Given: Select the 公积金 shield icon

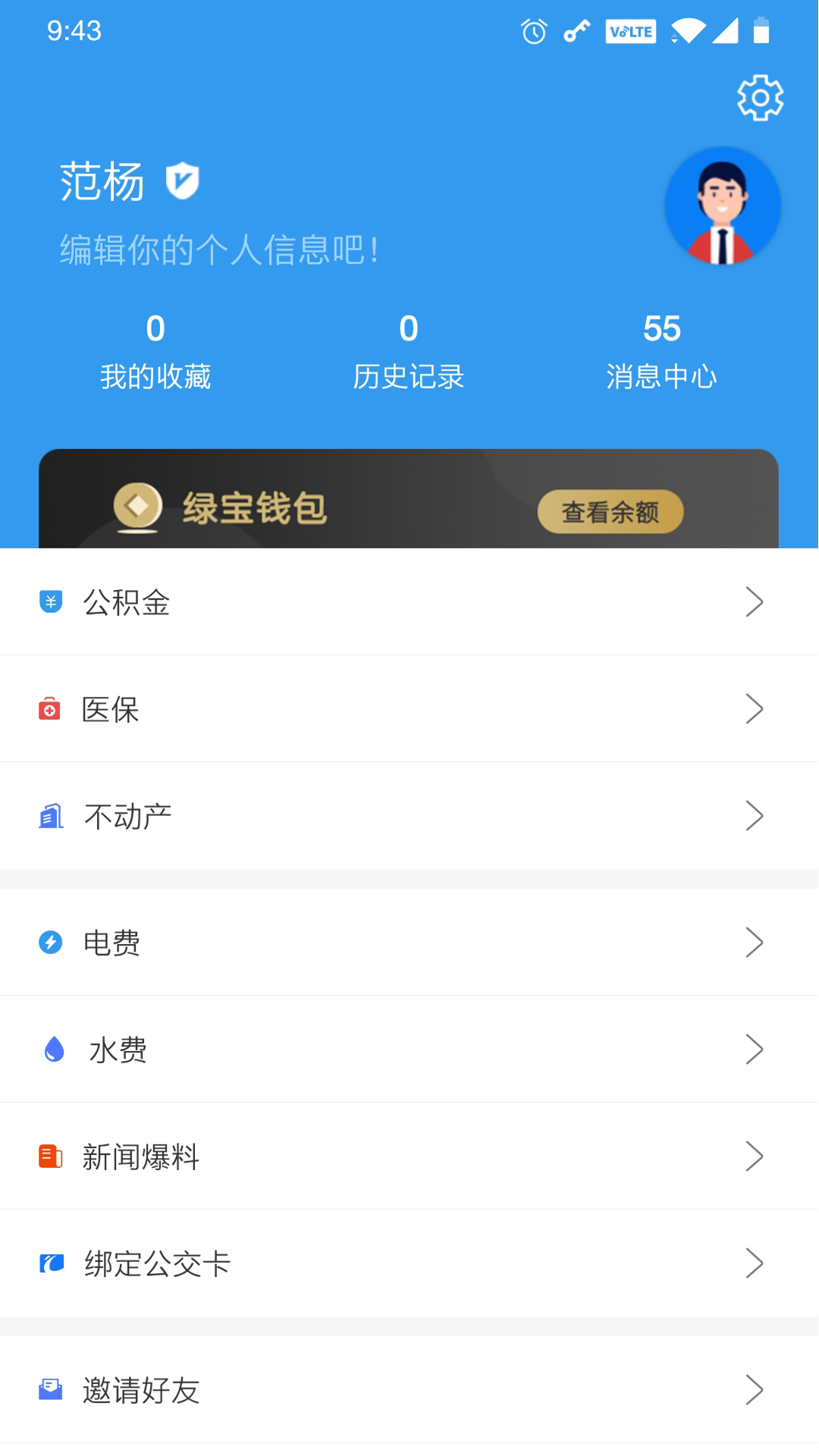Looking at the screenshot, I should (x=49, y=601).
